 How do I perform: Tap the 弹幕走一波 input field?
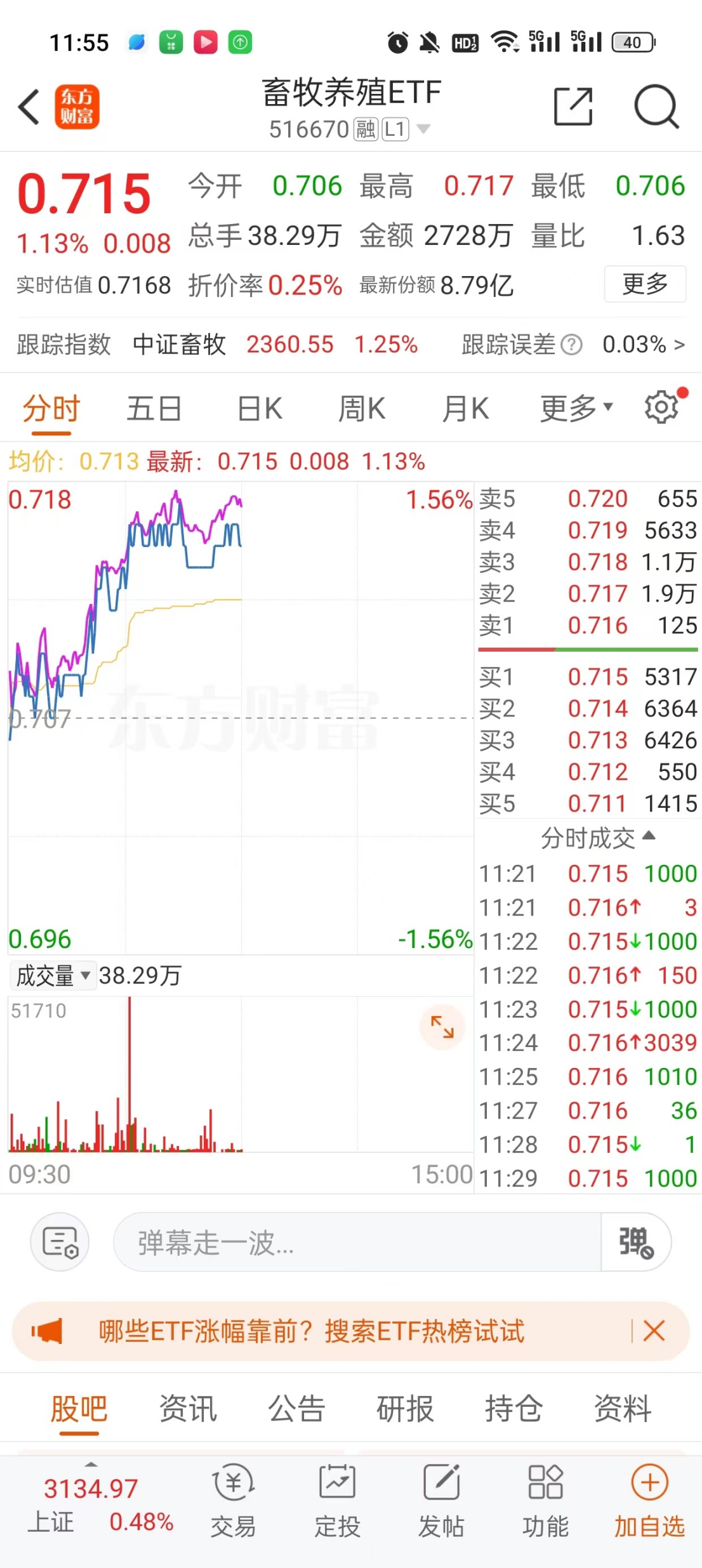pyautogui.click(x=355, y=1242)
